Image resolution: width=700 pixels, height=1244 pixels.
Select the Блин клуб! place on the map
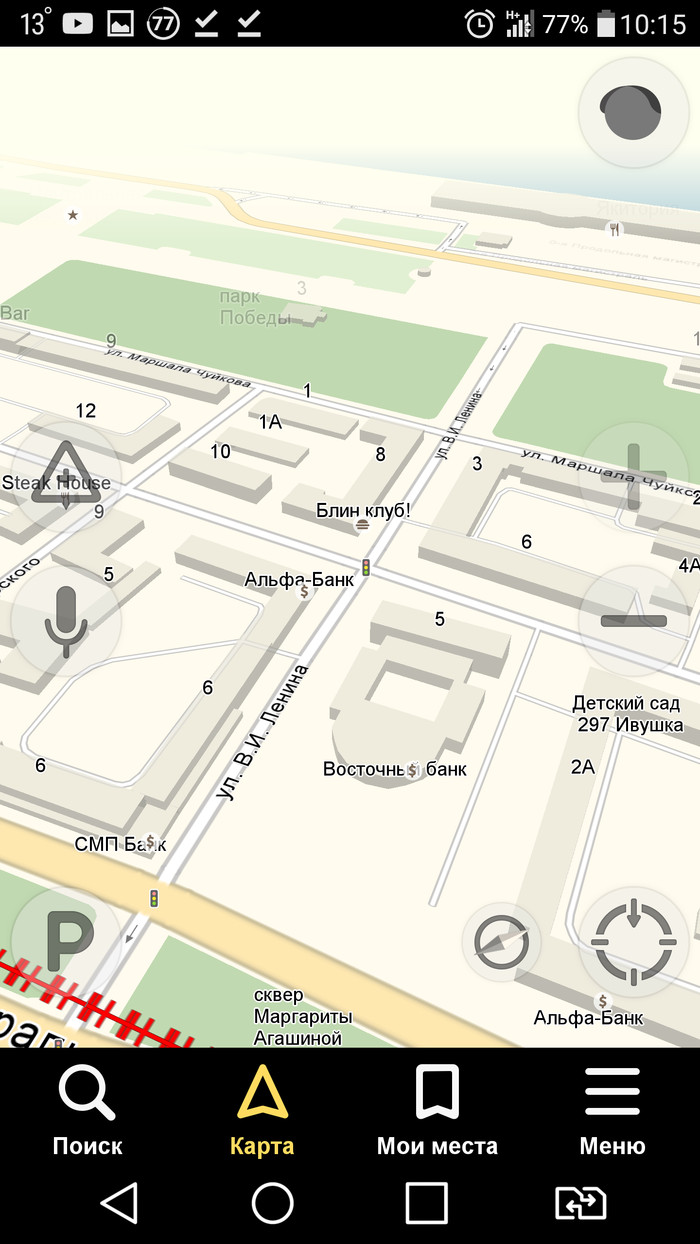click(363, 512)
